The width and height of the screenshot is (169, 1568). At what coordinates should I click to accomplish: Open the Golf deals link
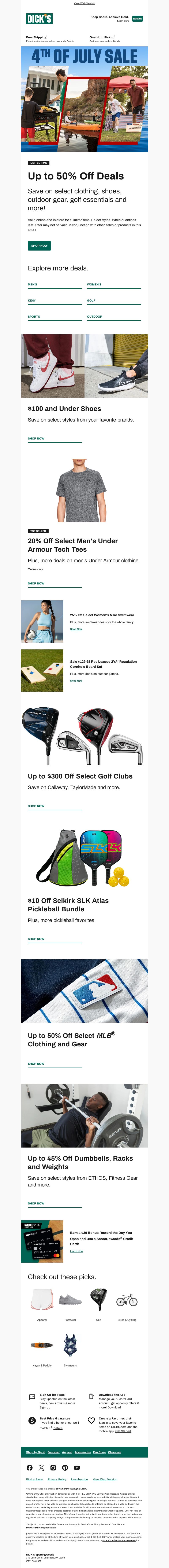coord(91,300)
